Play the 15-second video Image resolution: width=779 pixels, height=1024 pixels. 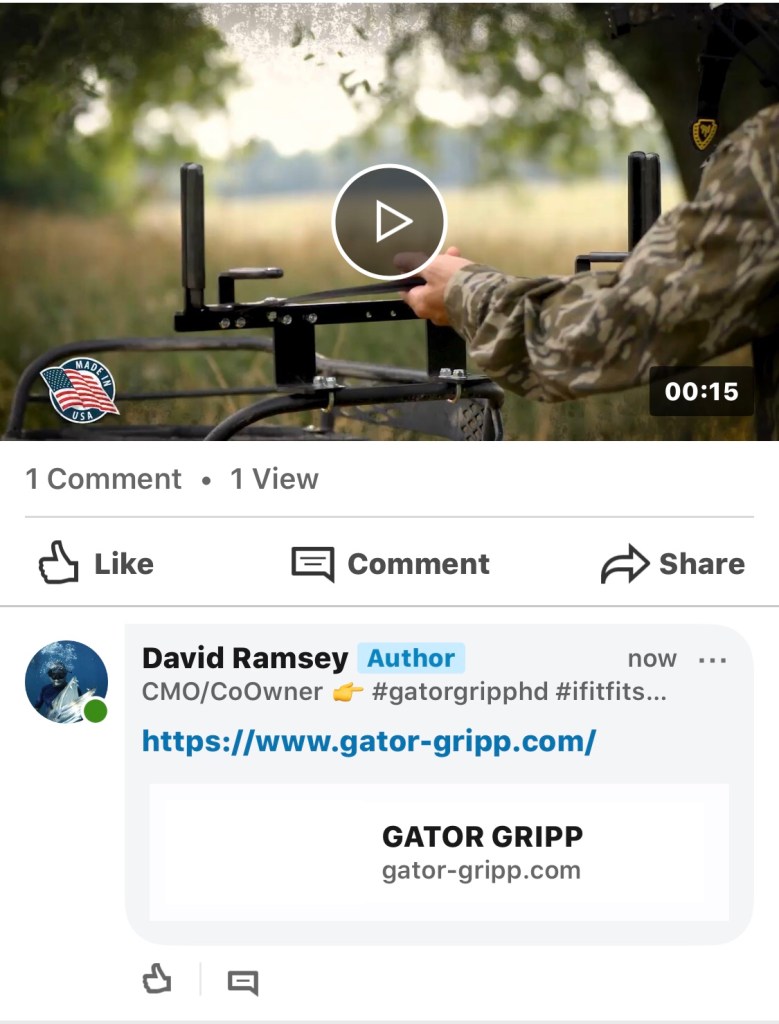click(x=389, y=222)
